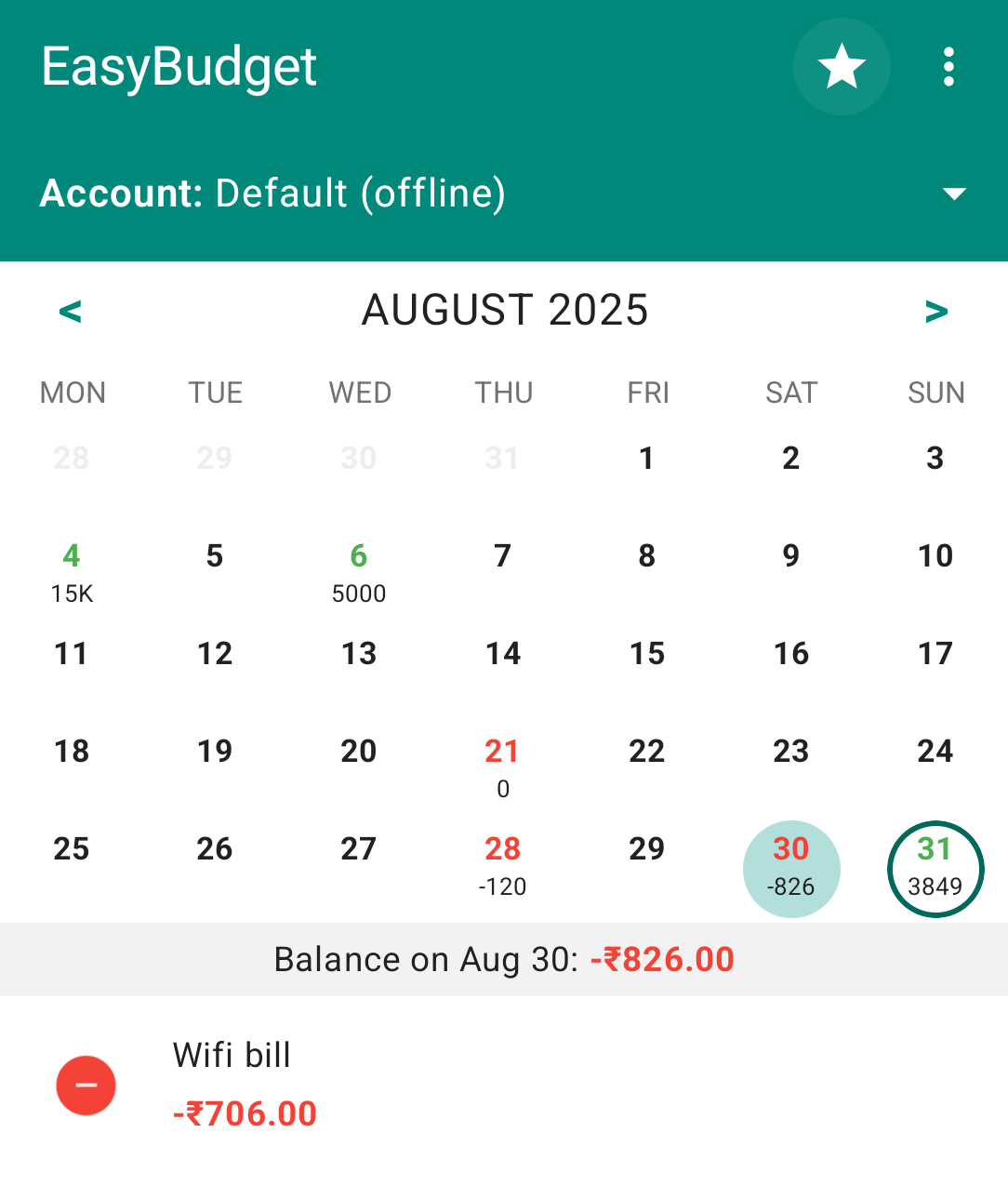Go to the previous month

tap(71, 311)
